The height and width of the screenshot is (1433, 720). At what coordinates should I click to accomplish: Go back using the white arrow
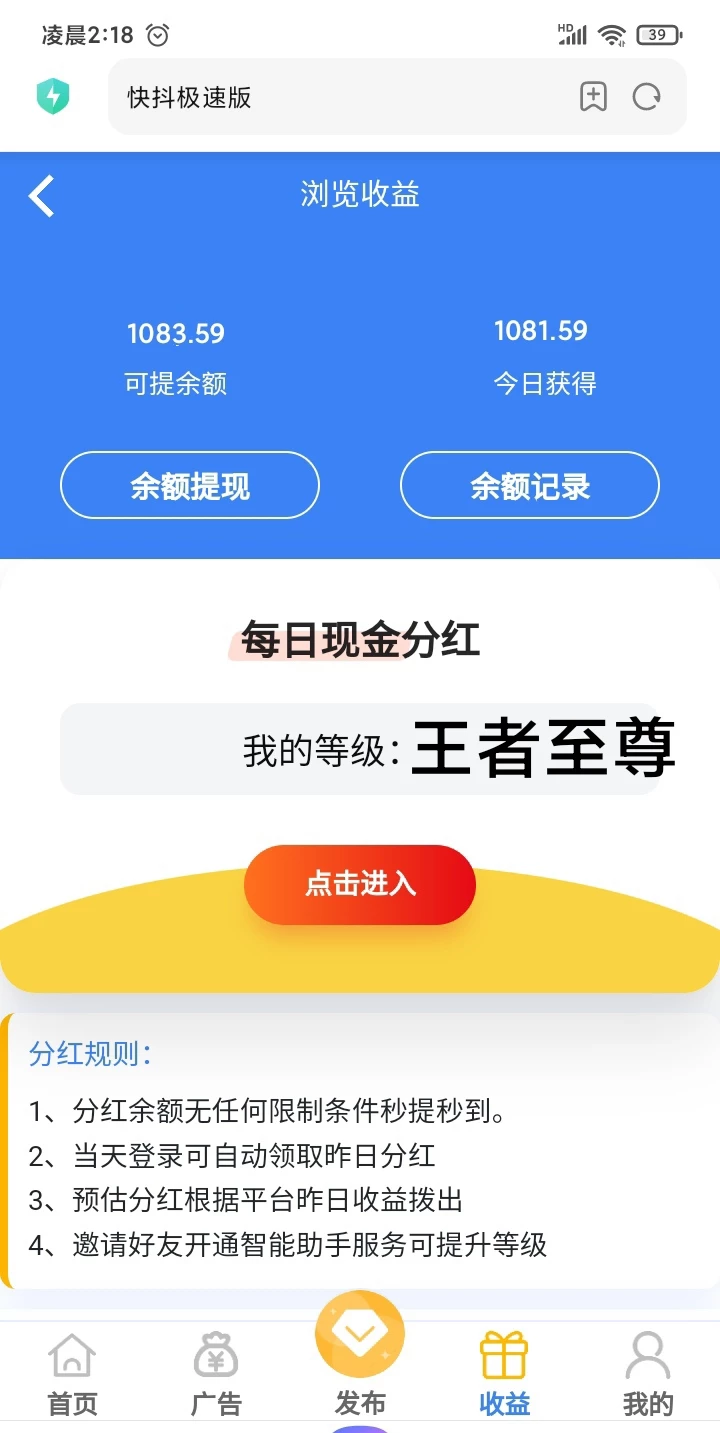click(x=42, y=196)
